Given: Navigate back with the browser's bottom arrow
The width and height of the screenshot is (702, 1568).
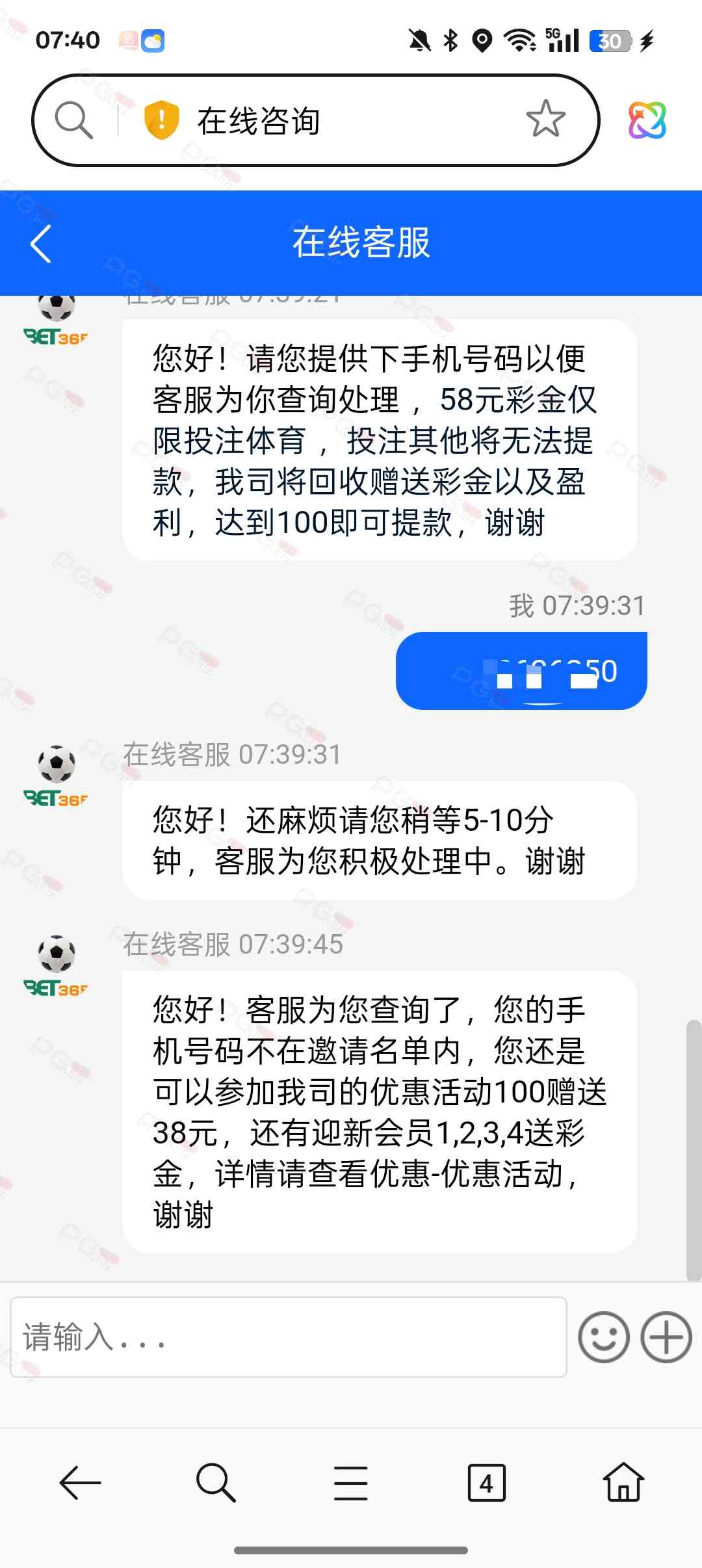Looking at the screenshot, I should (80, 1483).
